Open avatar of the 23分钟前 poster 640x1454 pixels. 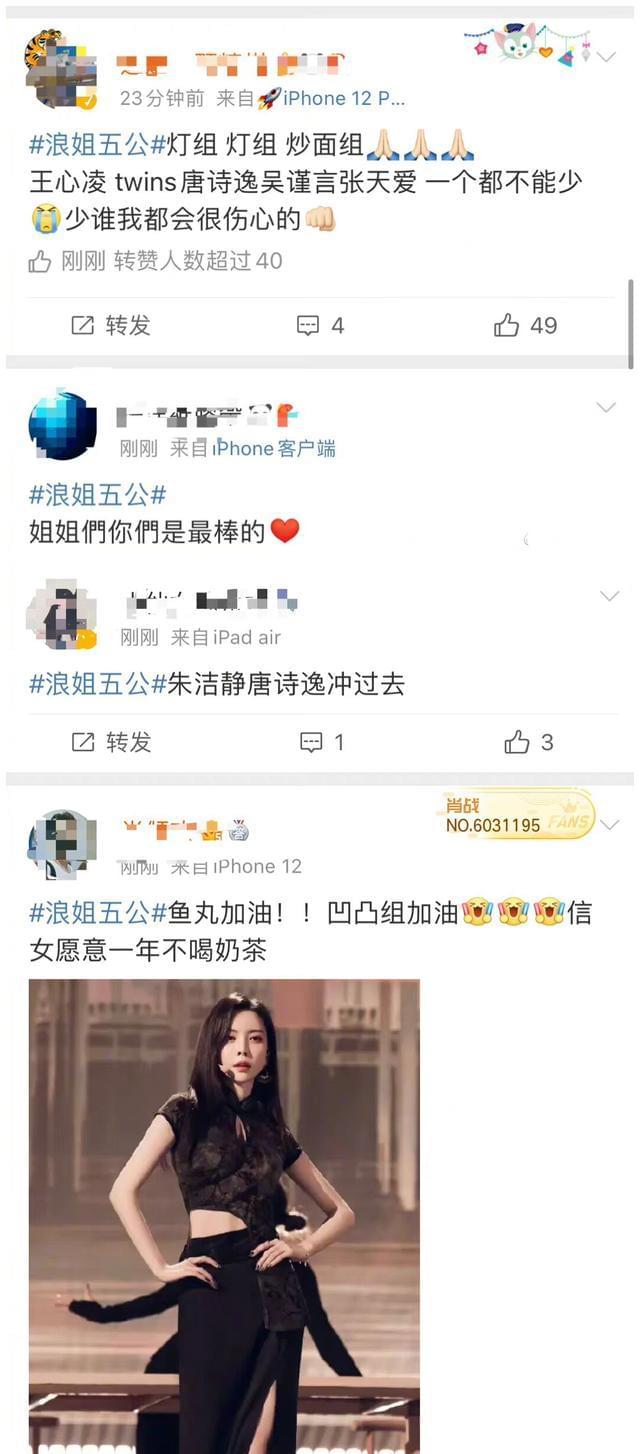coord(60,70)
